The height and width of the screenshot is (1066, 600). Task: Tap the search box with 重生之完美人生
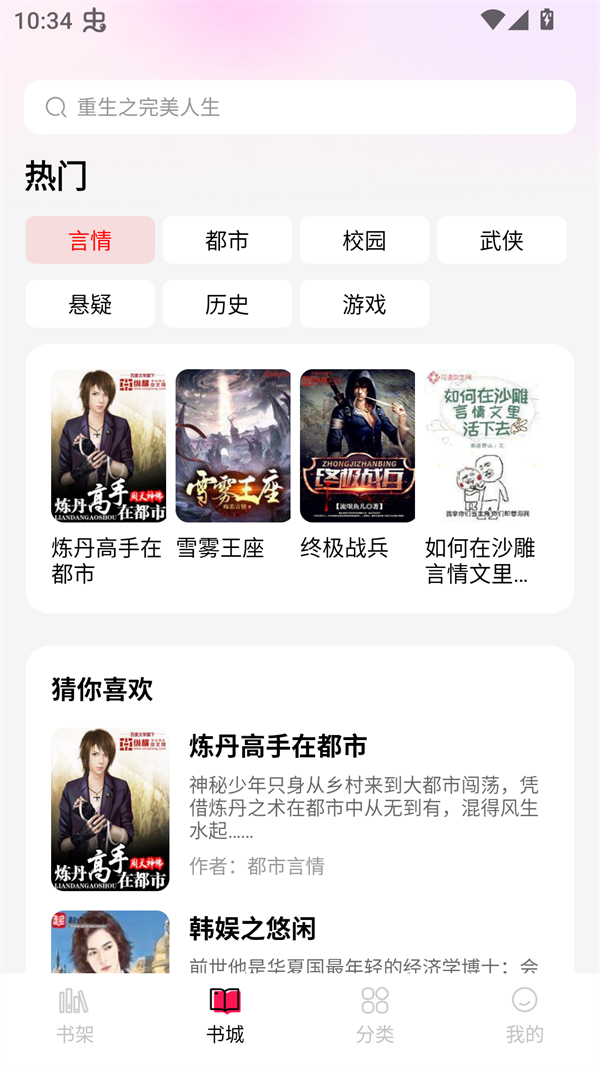[x=300, y=107]
